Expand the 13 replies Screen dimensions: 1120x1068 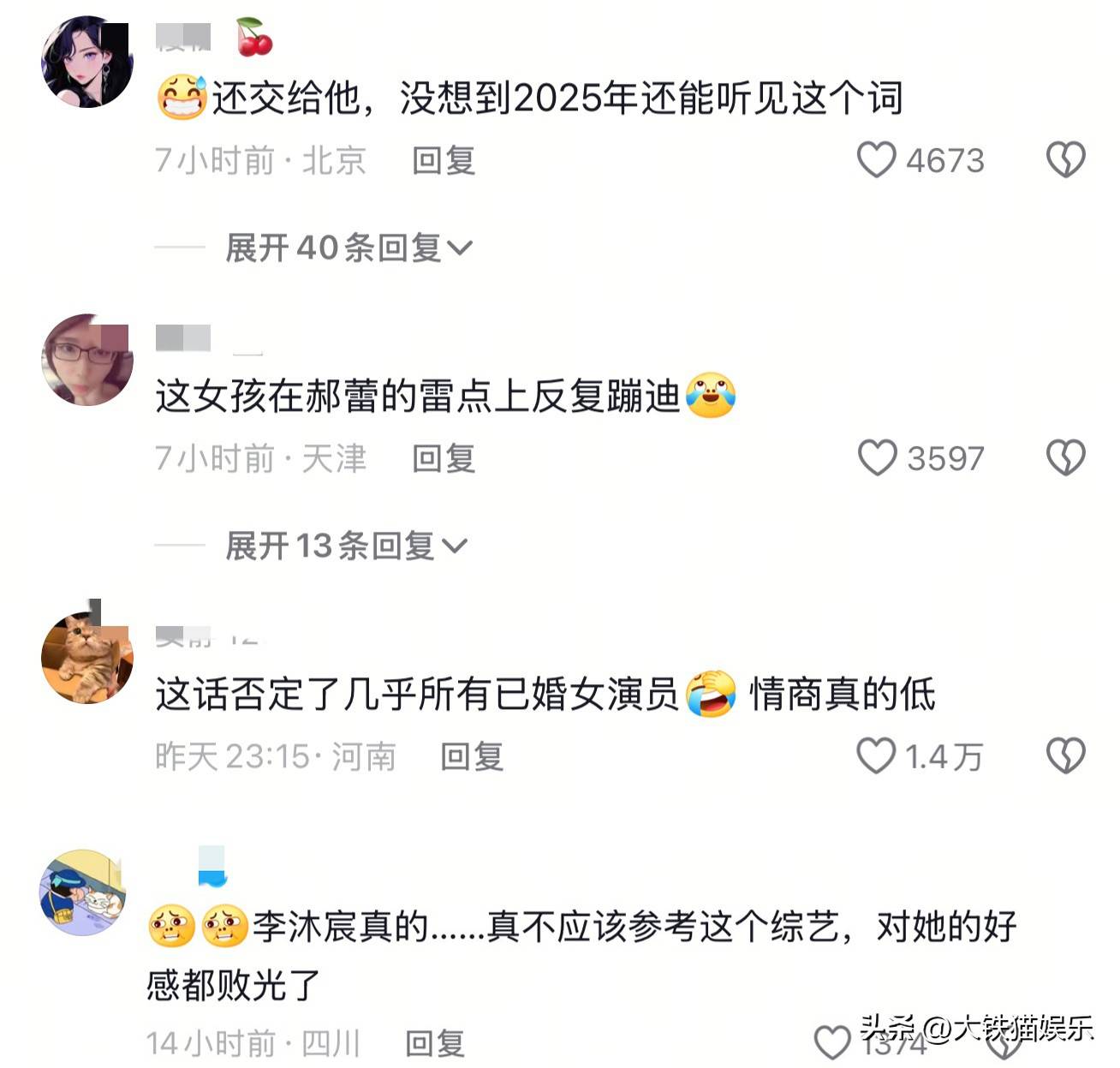(346, 546)
